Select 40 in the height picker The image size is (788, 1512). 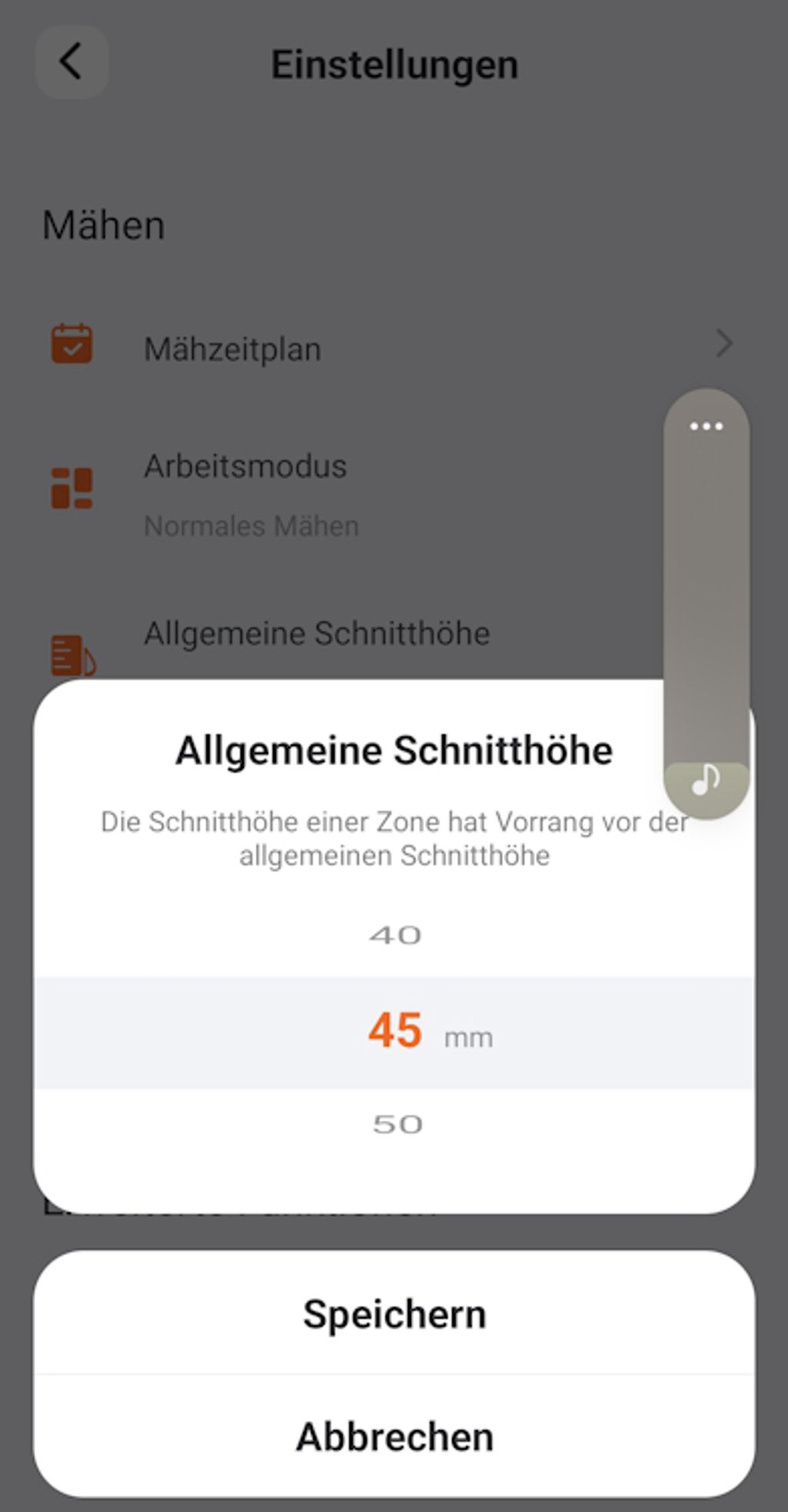coord(395,935)
